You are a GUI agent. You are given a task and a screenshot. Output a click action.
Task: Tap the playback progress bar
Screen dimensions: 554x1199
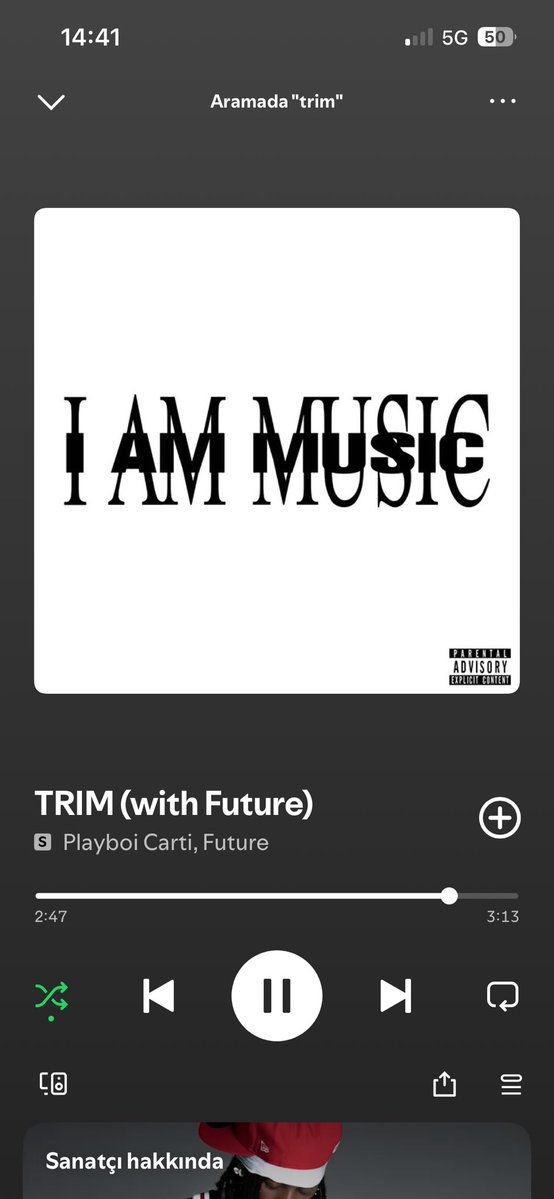point(276,895)
